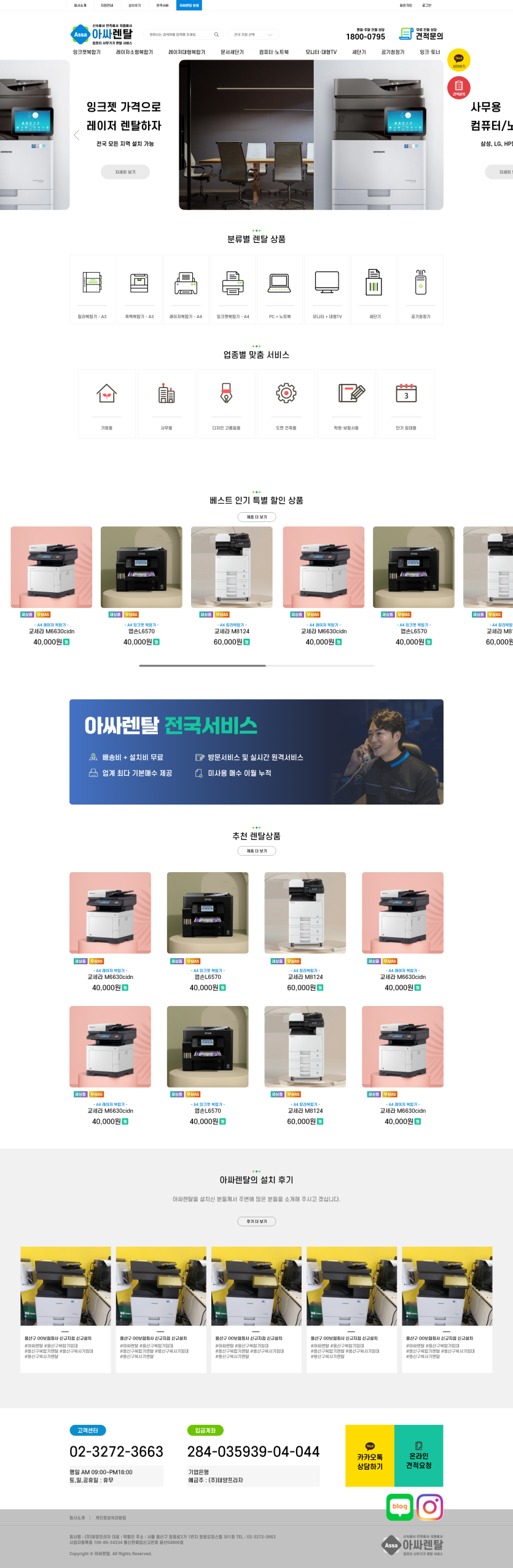Tap 제품 더 보기 under 베스트 인기 특별 할인 상품
The height and width of the screenshot is (1568, 513).
pos(257,517)
